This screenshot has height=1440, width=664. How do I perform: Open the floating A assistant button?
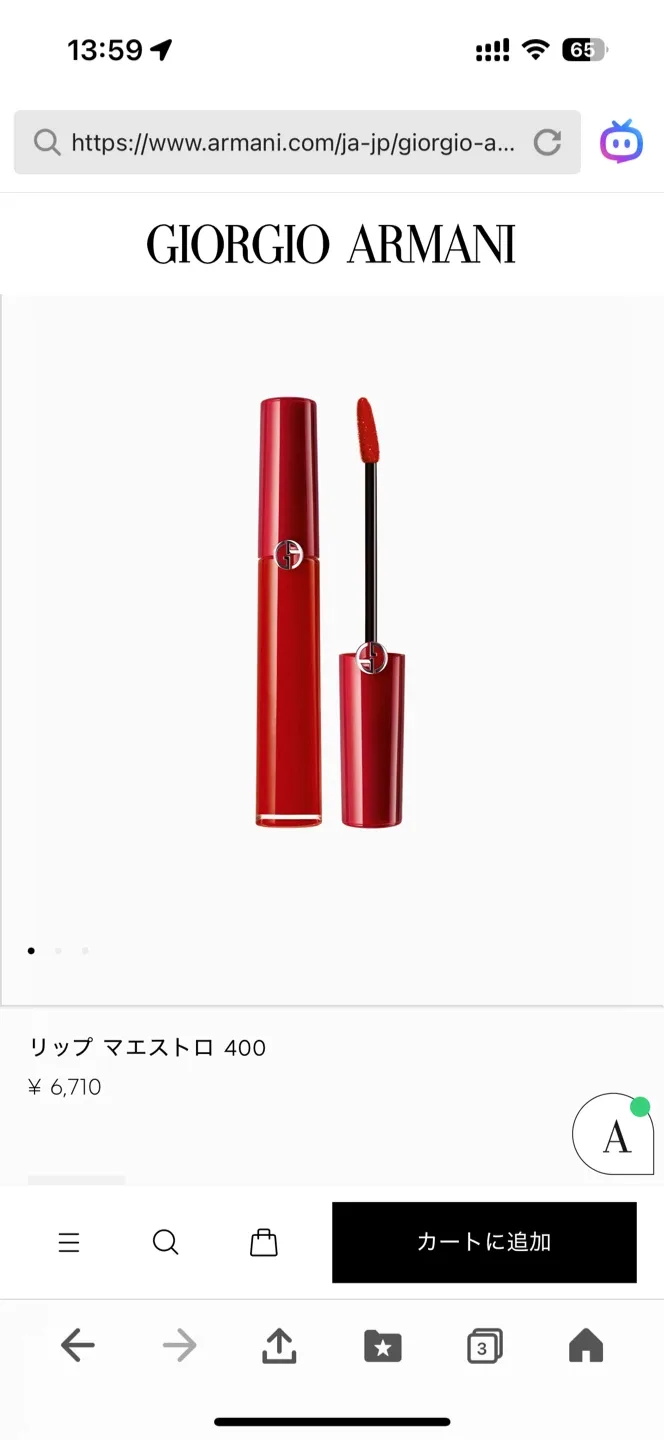tap(614, 1136)
